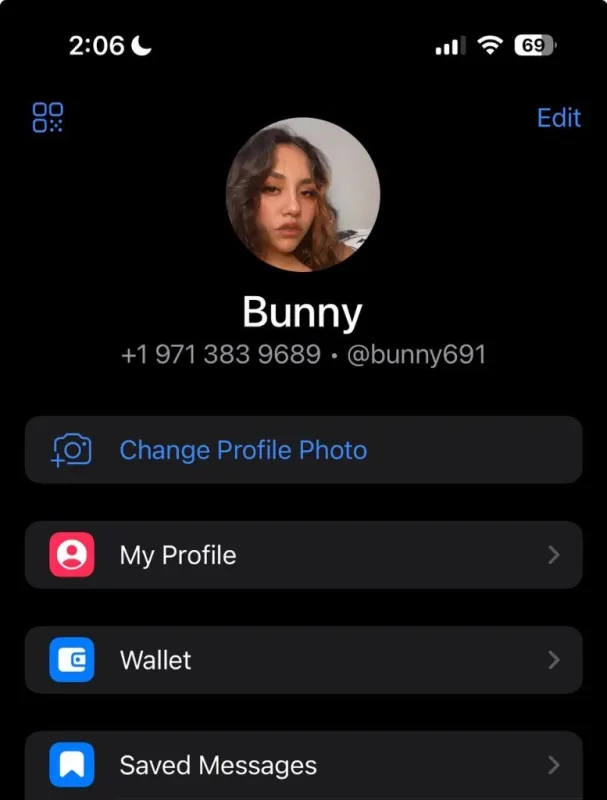Select Change Profile Photo

(303, 450)
